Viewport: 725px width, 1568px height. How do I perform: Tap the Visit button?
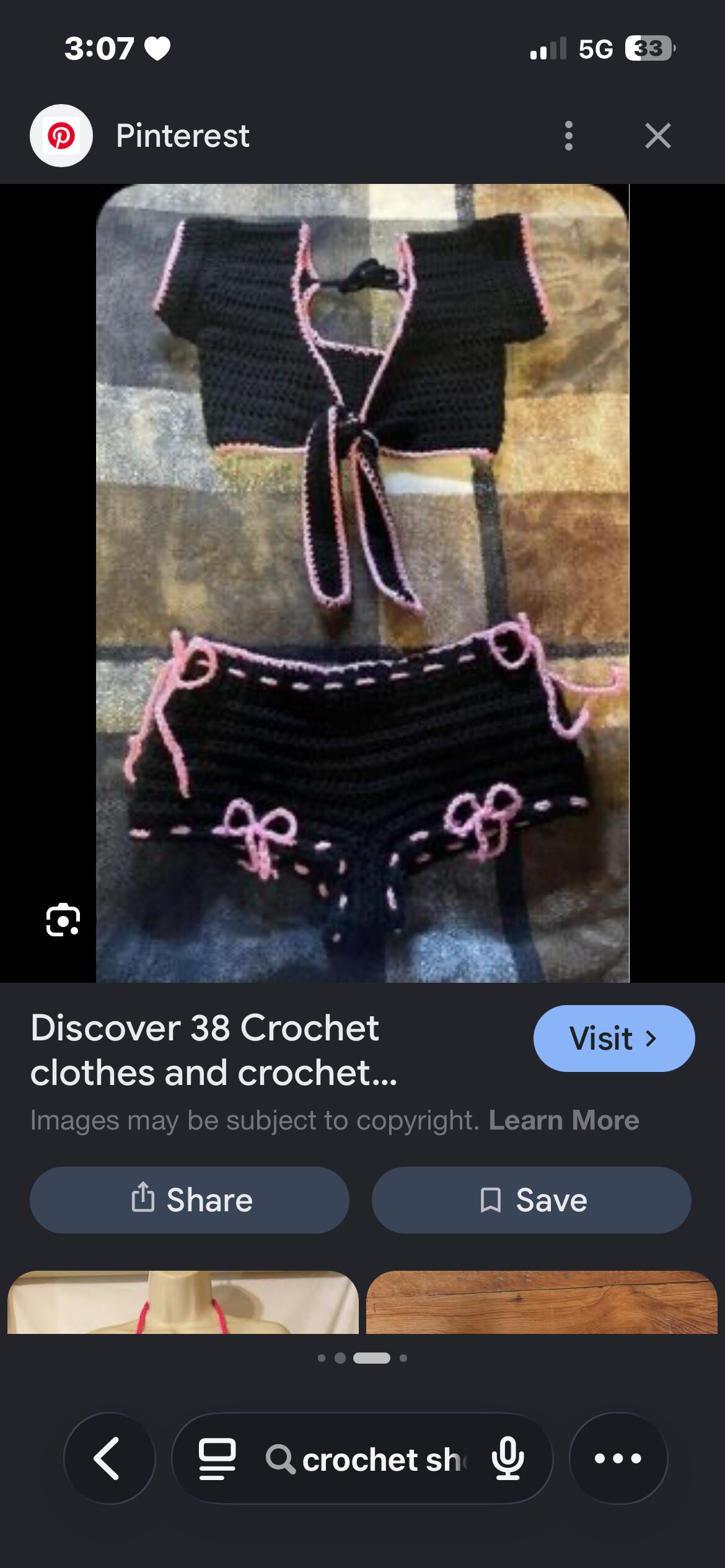[x=613, y=1039]
